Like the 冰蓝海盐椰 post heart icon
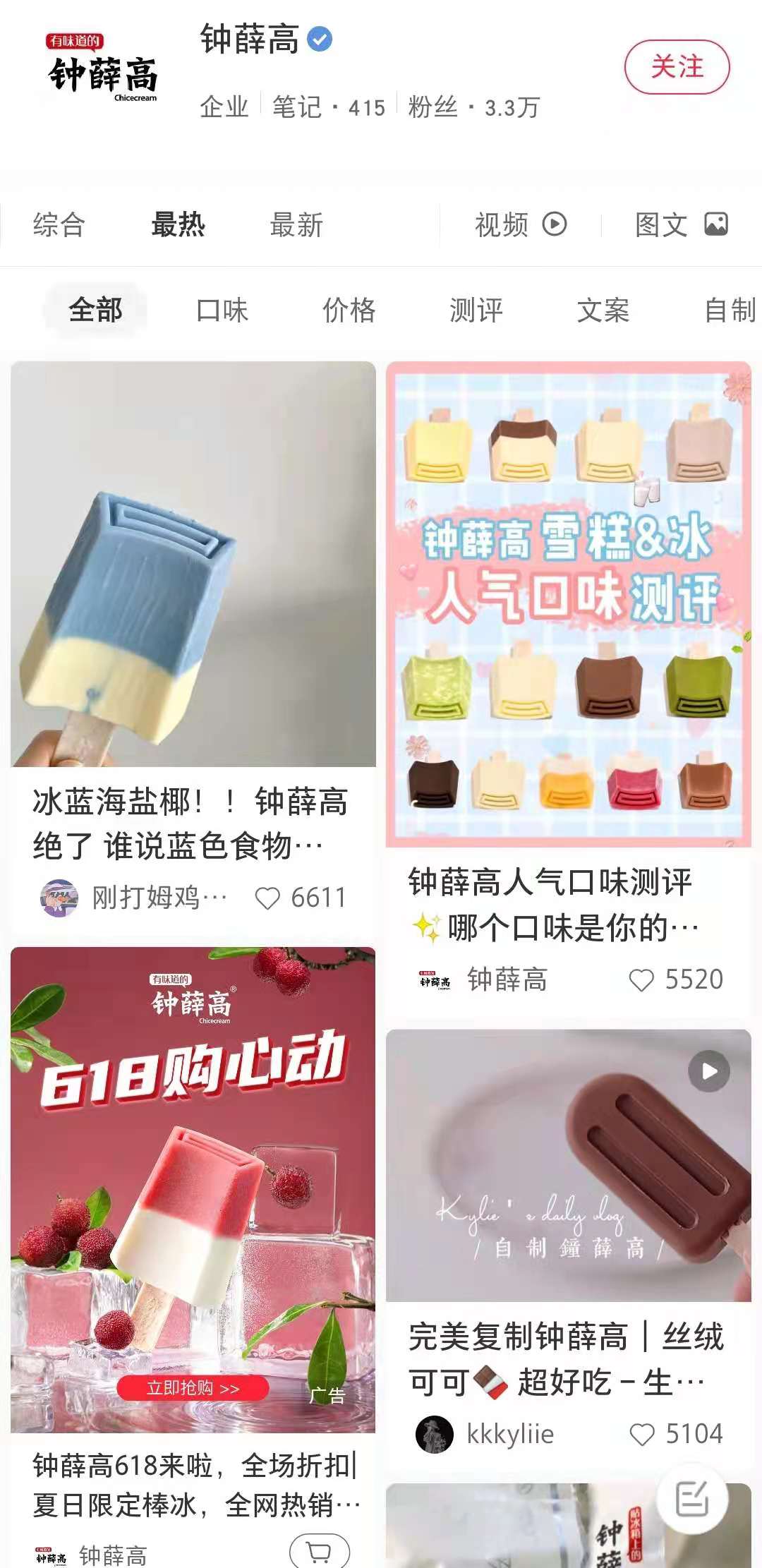 click(x=270, y=897)
